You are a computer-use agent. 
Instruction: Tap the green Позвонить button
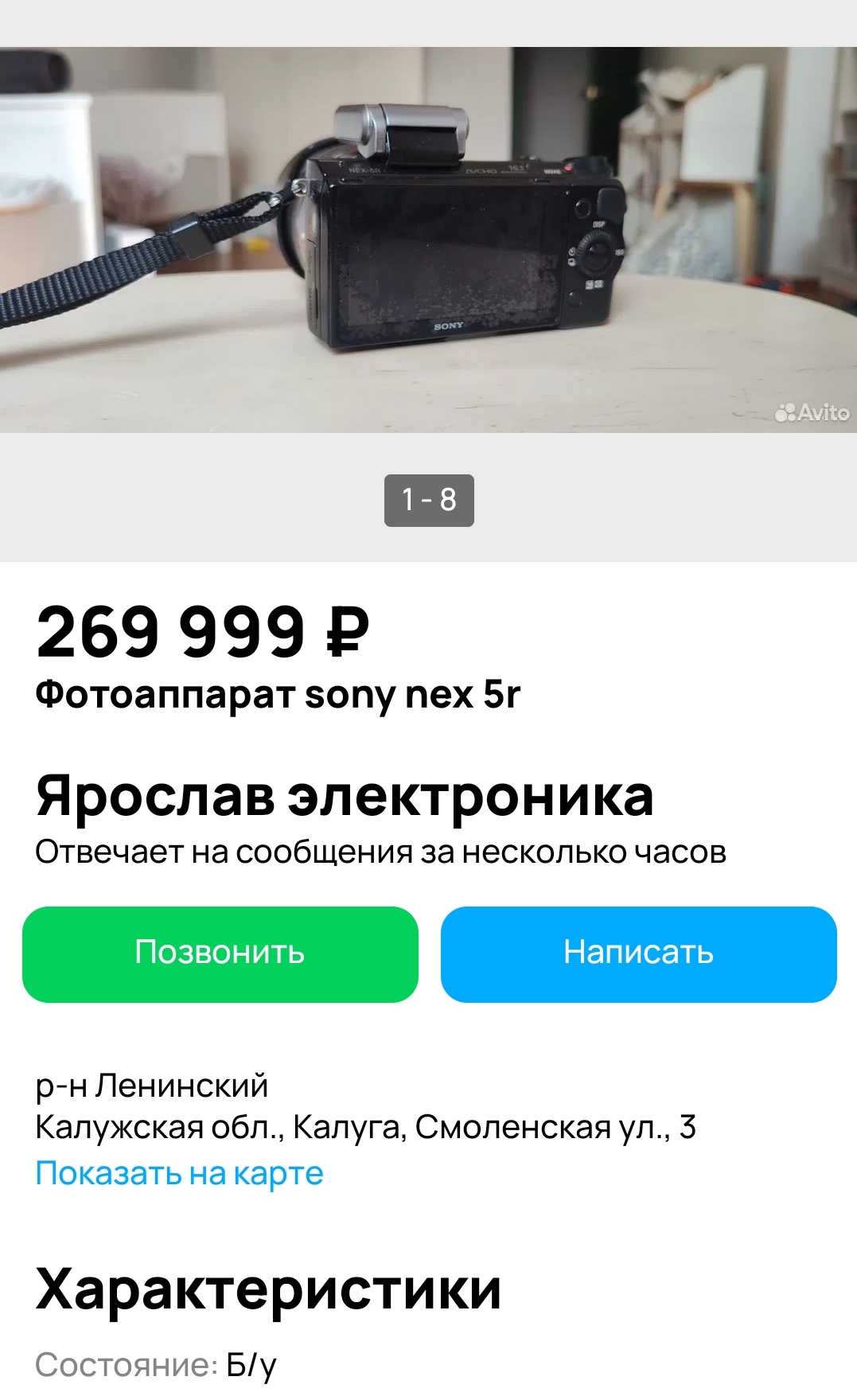(x=220, y=953)
